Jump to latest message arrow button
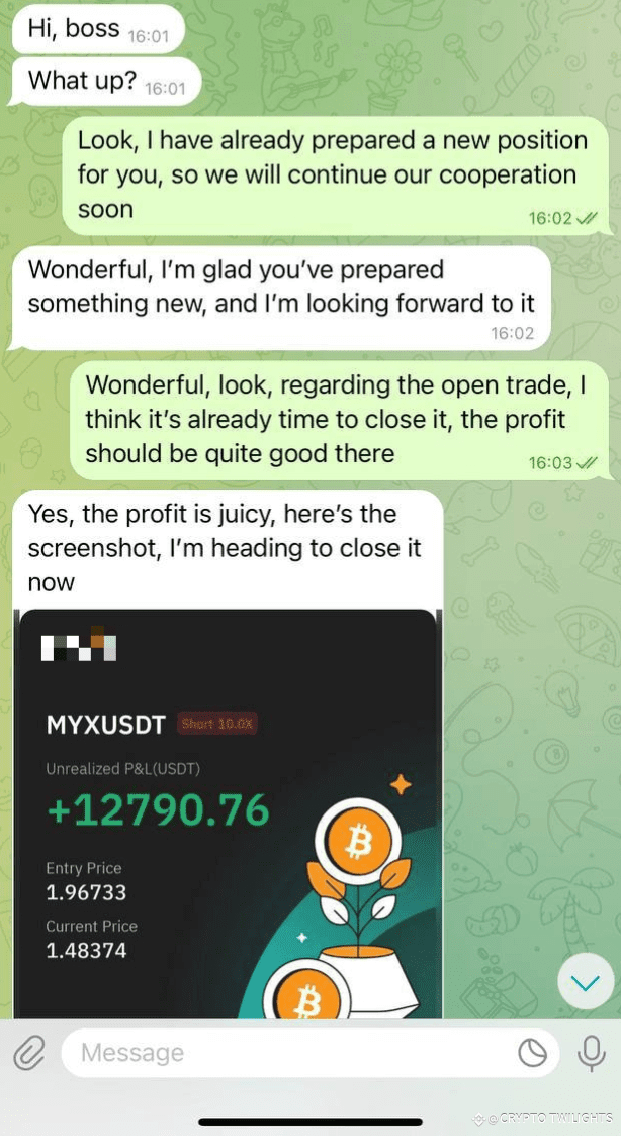The height and width of the screenshot is (1136, 621). pyautogui.click(x=585, y=983)
